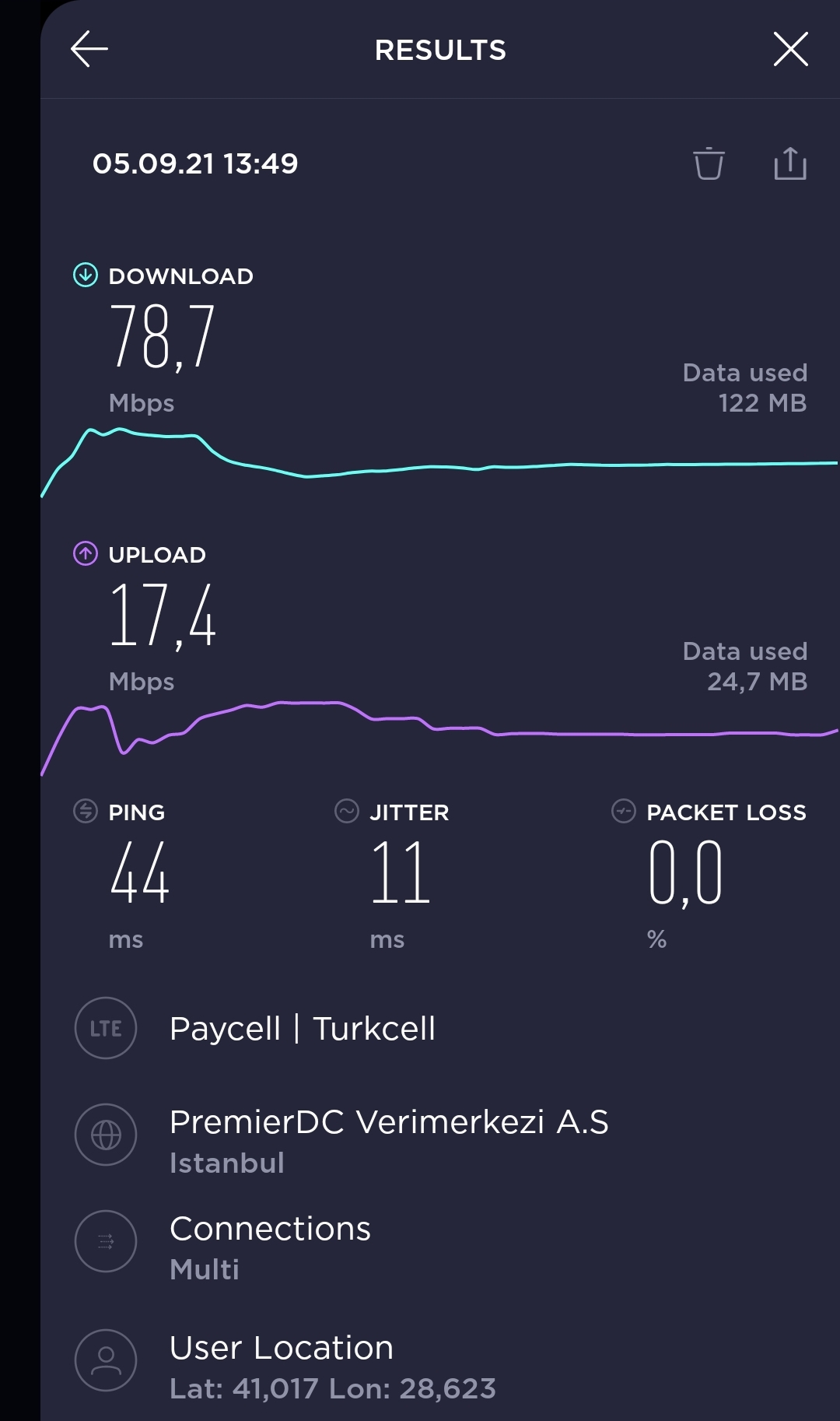Delete this test result
This screenshot has height=1421, width=840.
[x=709, y=163]
